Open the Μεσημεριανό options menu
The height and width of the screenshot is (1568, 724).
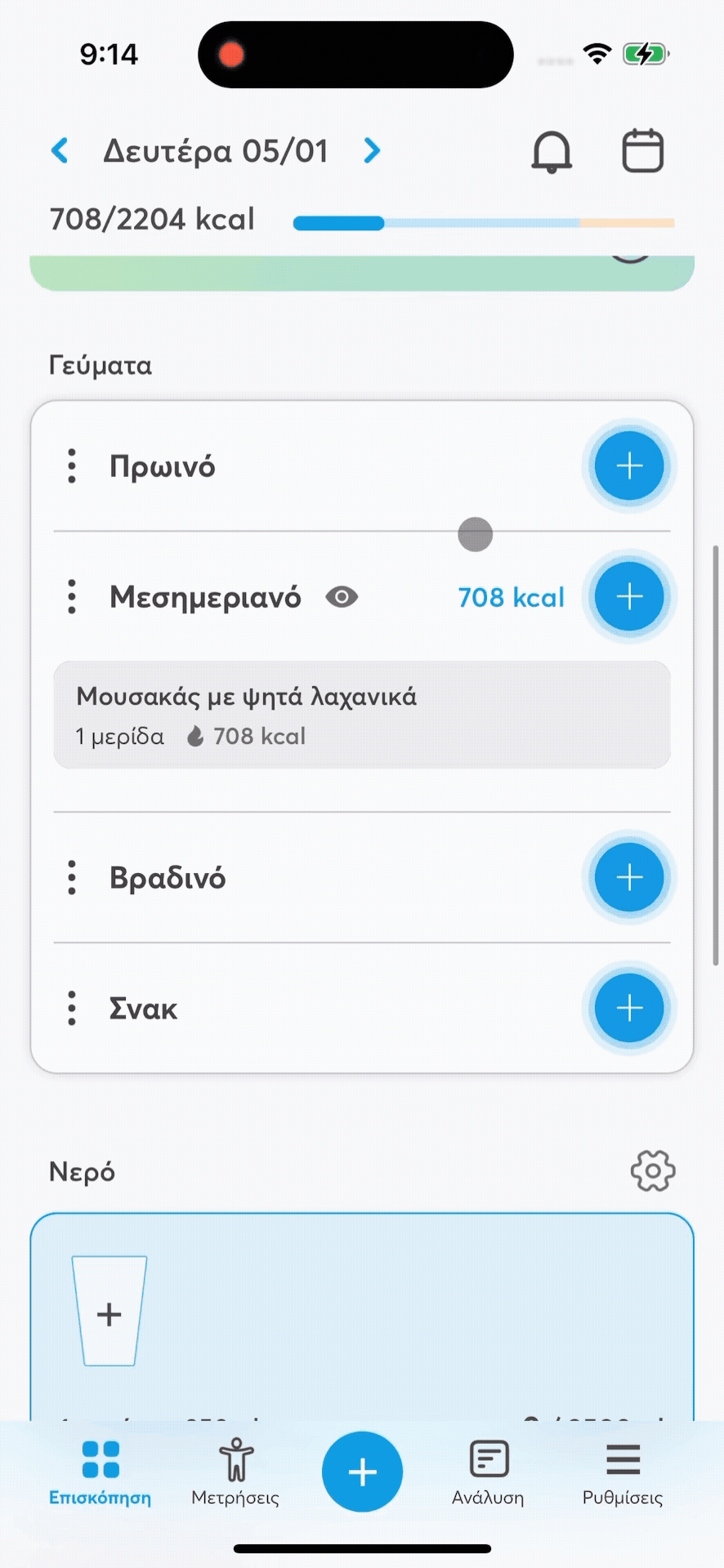click(x=72, y=597)
